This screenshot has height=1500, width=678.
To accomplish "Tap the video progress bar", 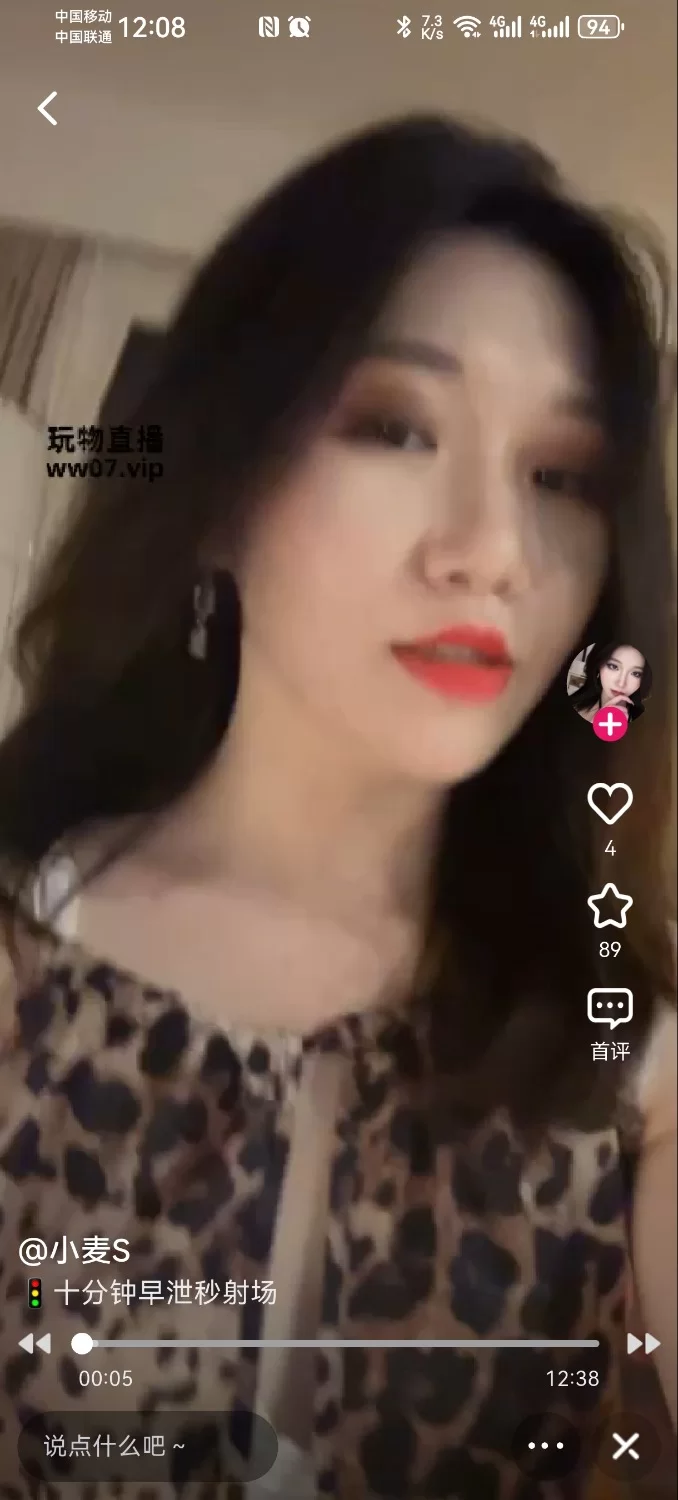I will (x=340, y=1343).
